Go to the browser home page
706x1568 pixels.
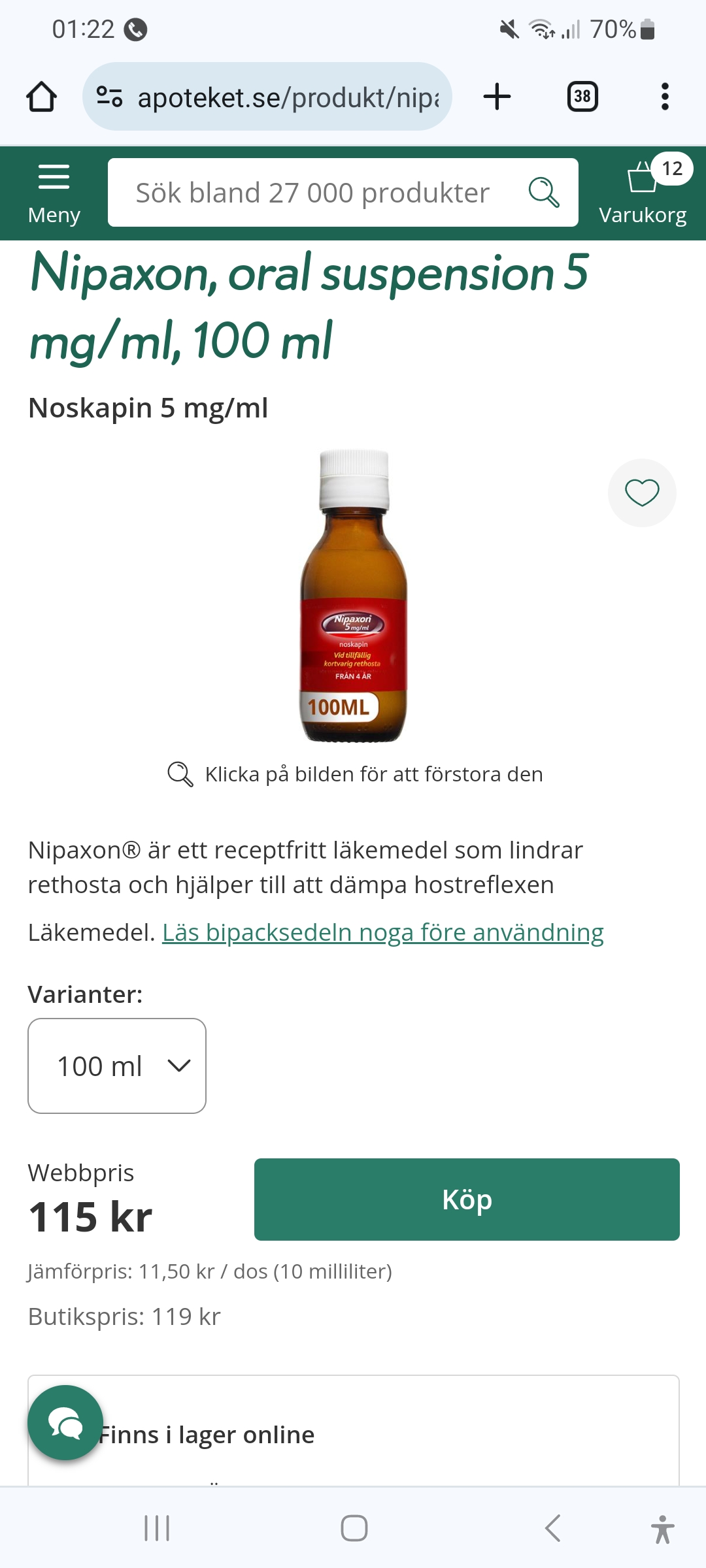[x=41, y=97]
